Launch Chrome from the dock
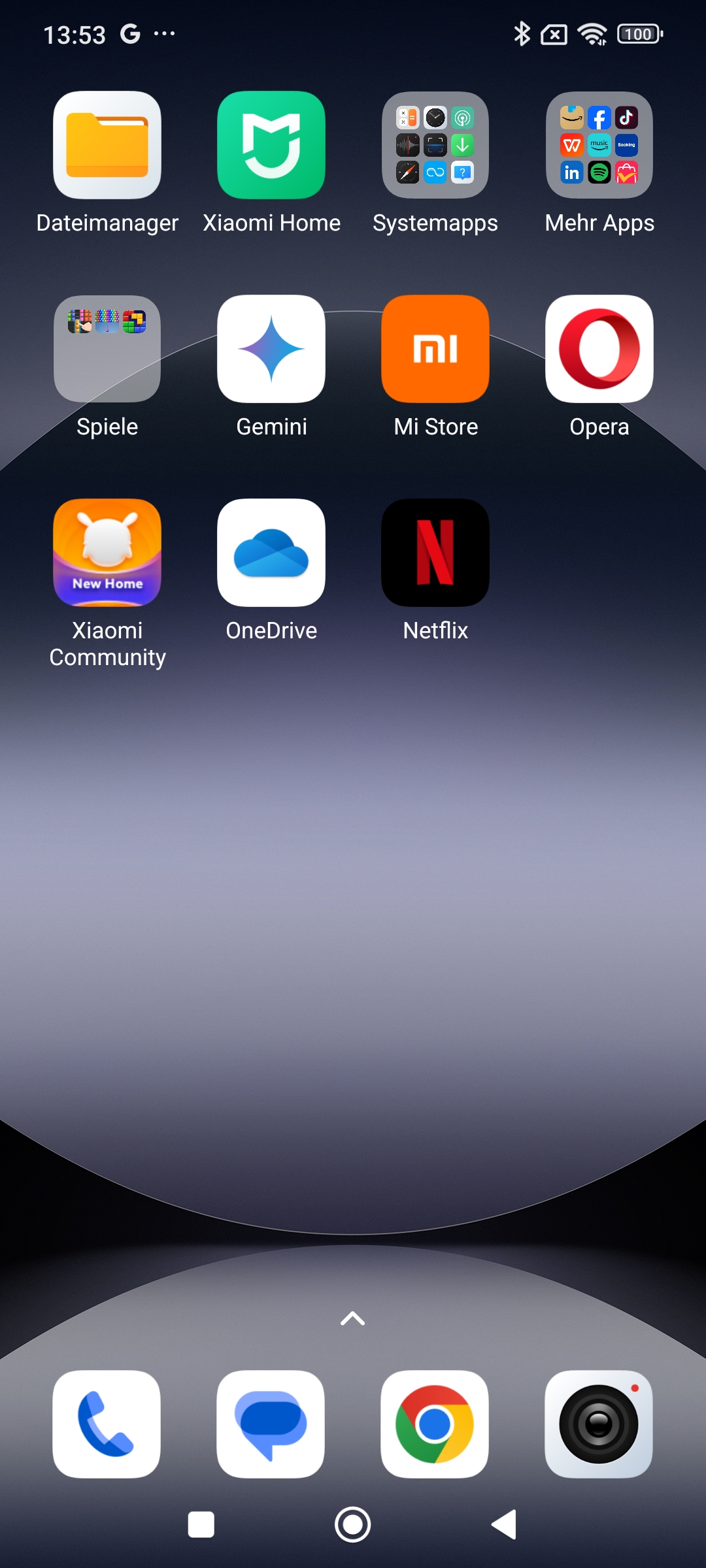The width and height of the screenshot is (706, 1568). click(x=435, y=1424)
